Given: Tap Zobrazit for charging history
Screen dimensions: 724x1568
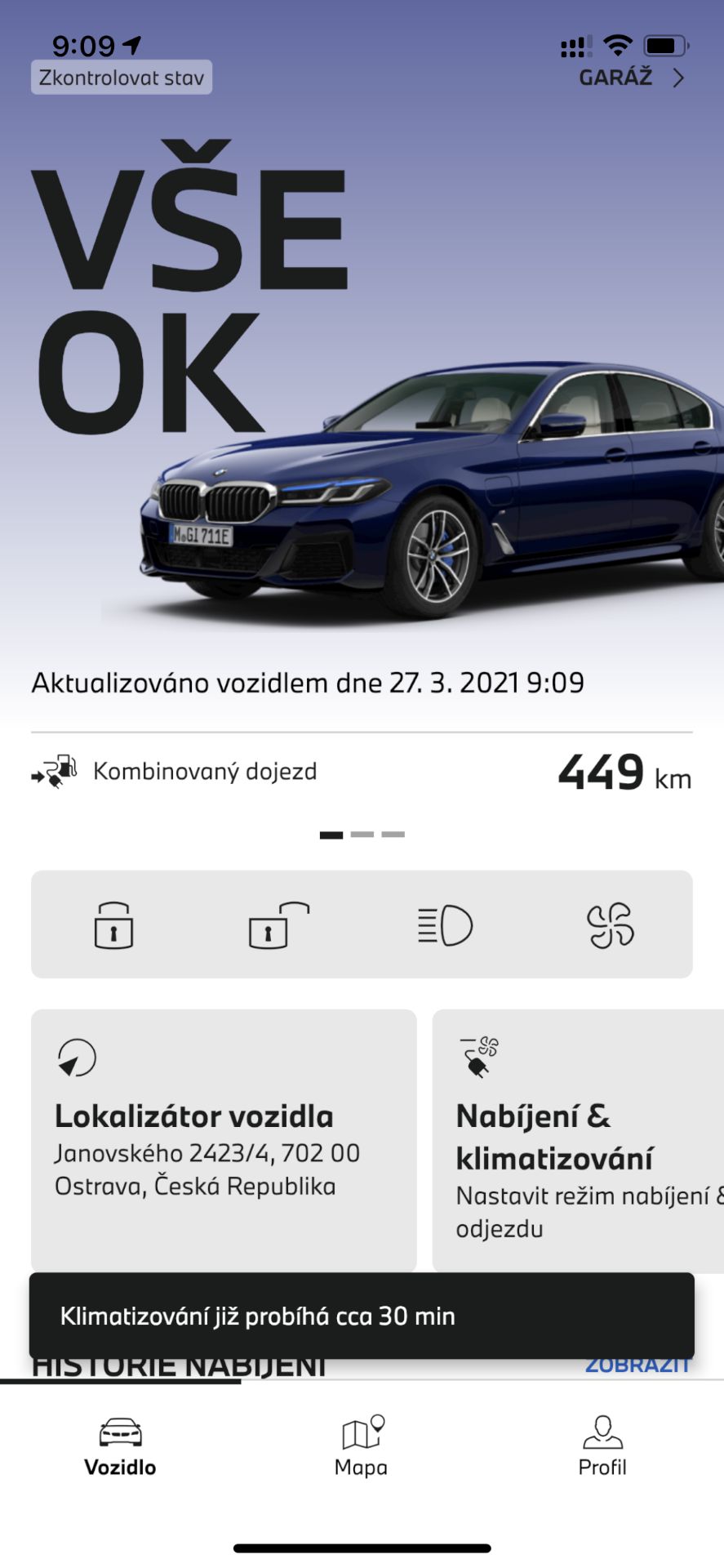Looking at the screenshot, I should pyautogui.click(x=637, y=1366).
